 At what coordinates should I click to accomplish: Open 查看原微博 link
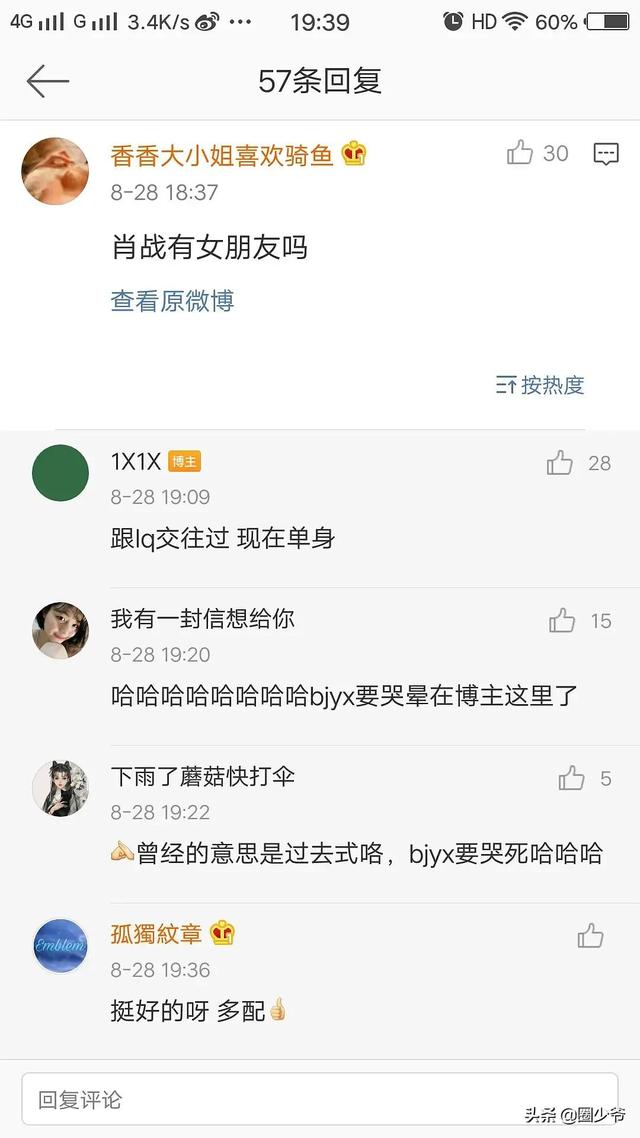pyautogui.click(x=172, y=300)
